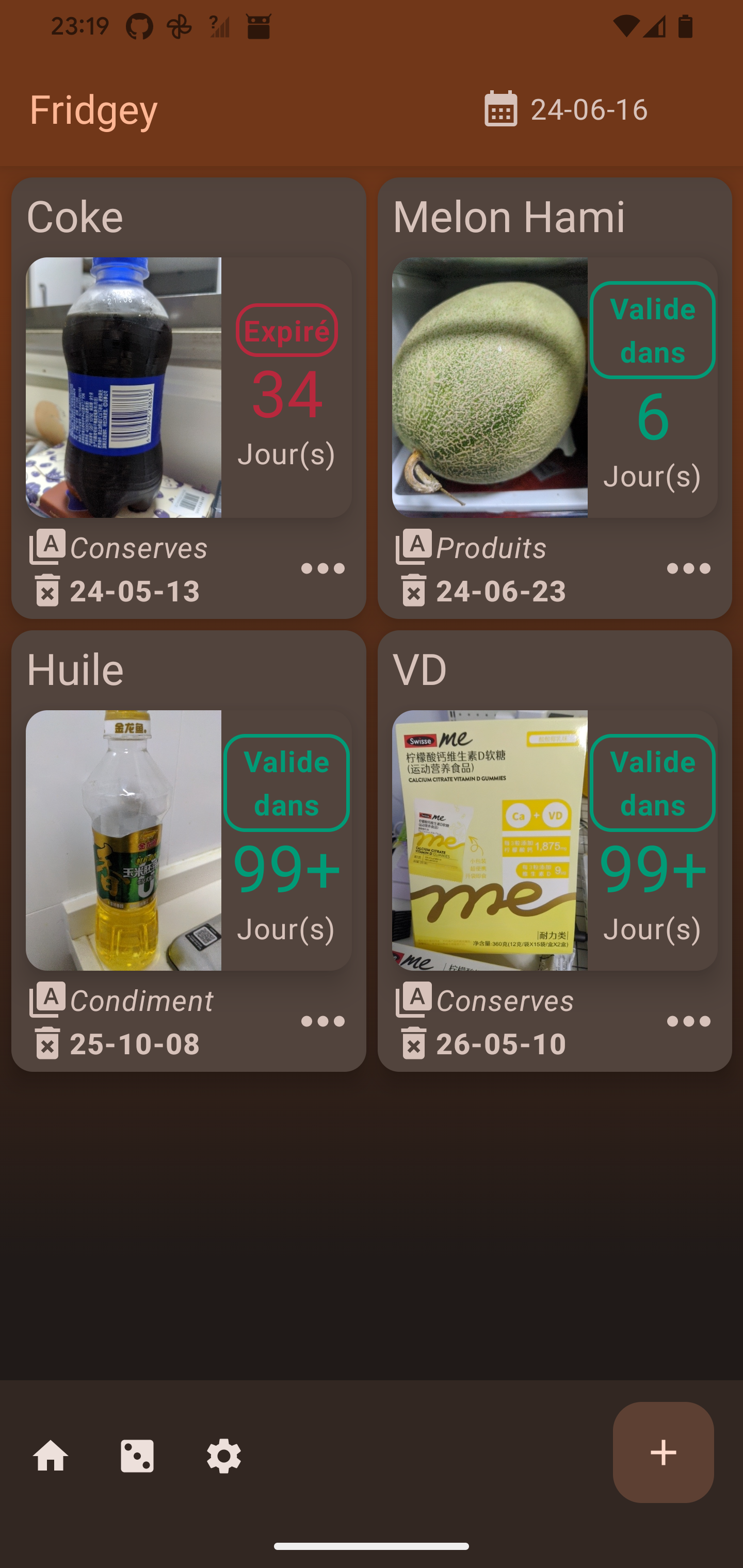Open the dice tab in bottom bar

[137, 1456]
